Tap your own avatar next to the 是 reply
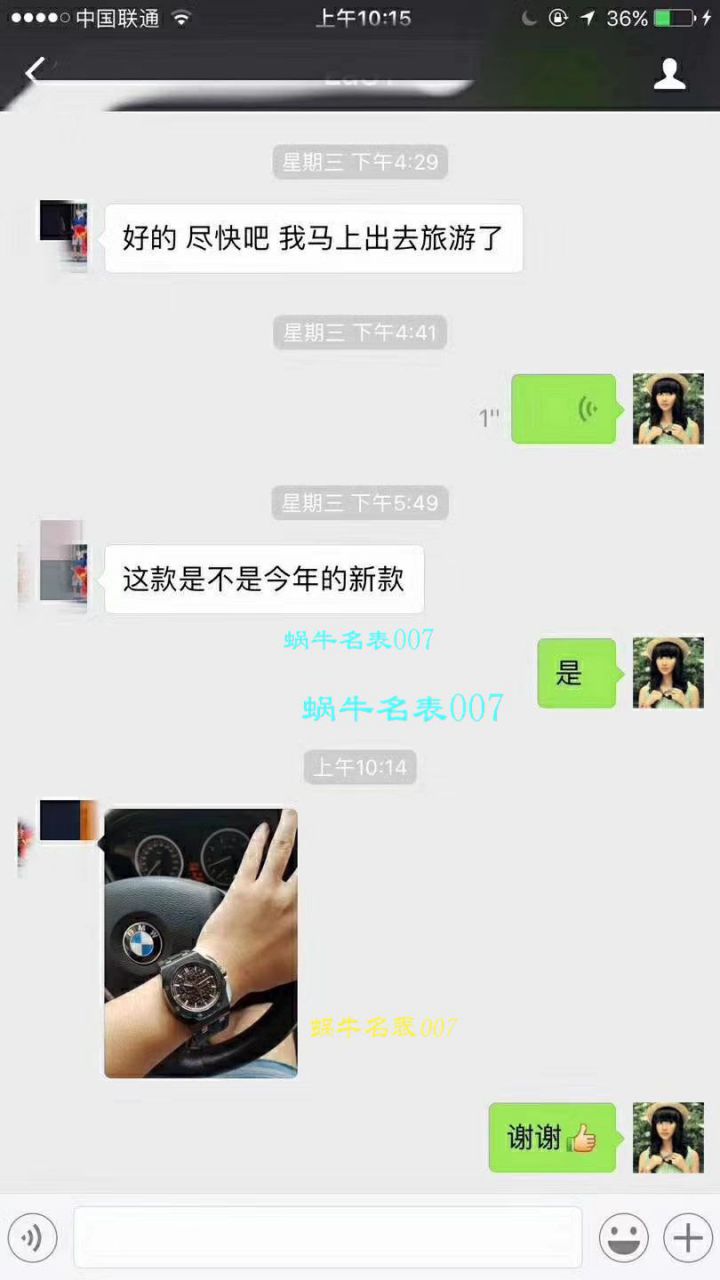The width and height of the screenshot is (720, 1280). point(668,672)
